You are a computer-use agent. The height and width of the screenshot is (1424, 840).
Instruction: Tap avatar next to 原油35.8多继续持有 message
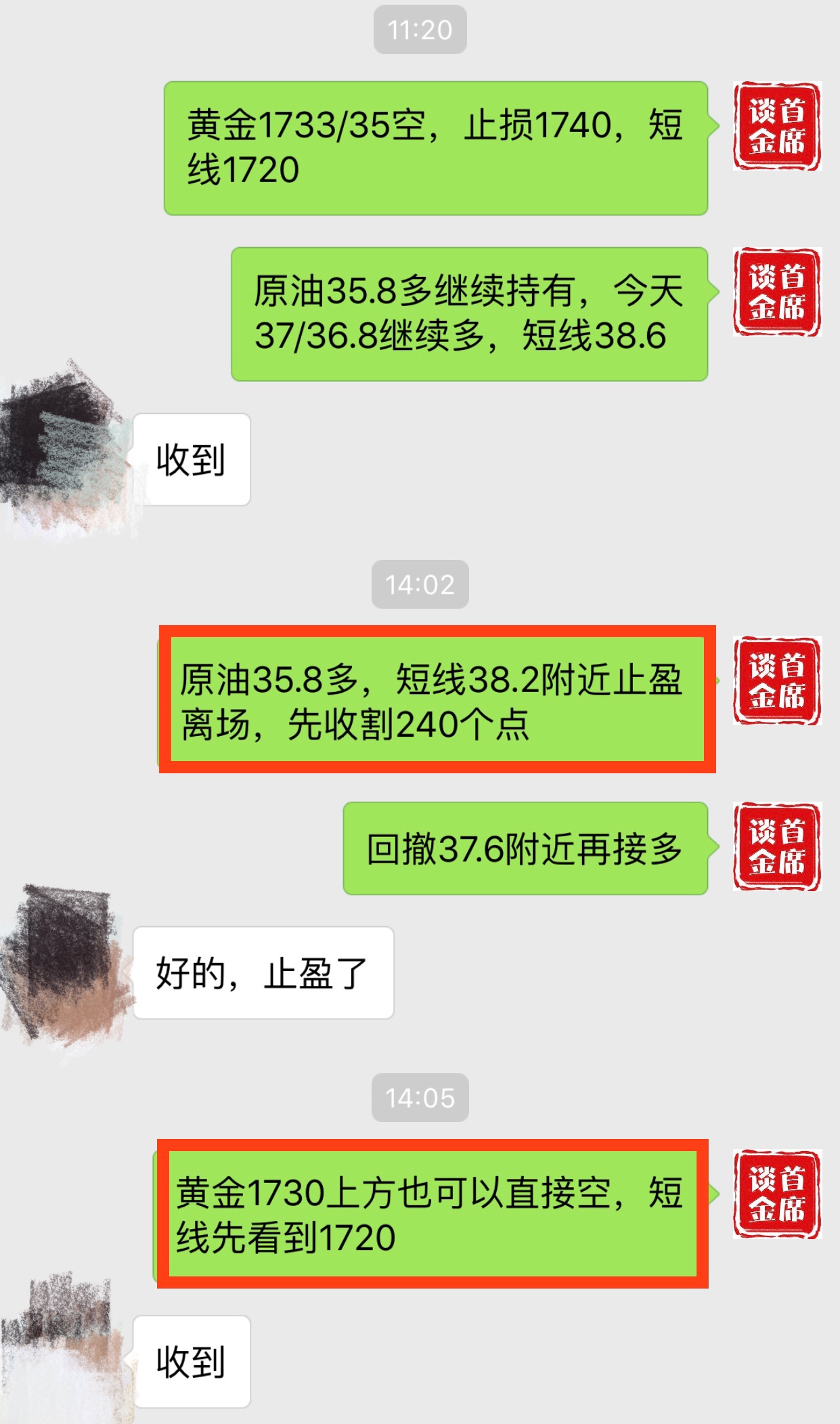coord(776,292)
